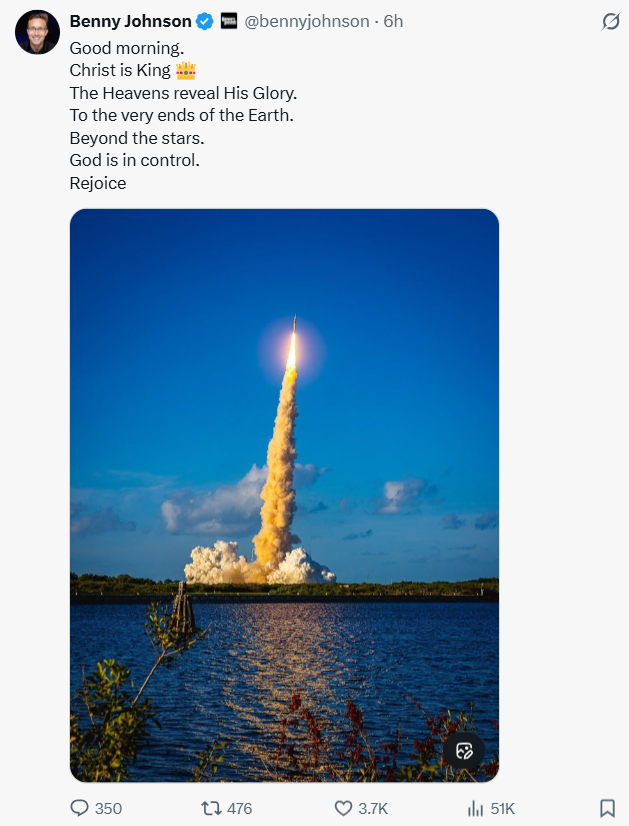The height and width of the screenshot is (826, 629).
Task: View the analytics showing 51K views
Action: [476, 808]
